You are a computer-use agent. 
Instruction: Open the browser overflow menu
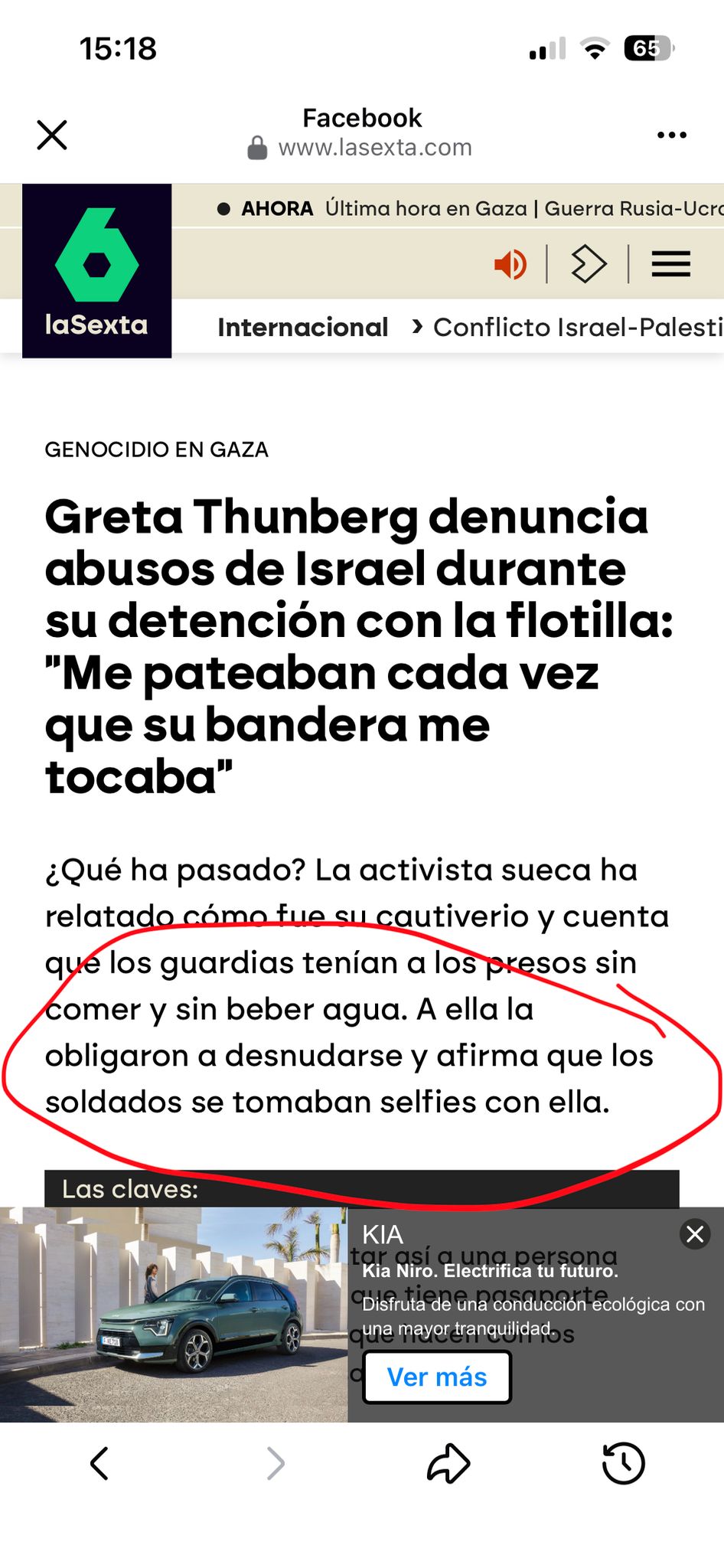pos(671,135)
